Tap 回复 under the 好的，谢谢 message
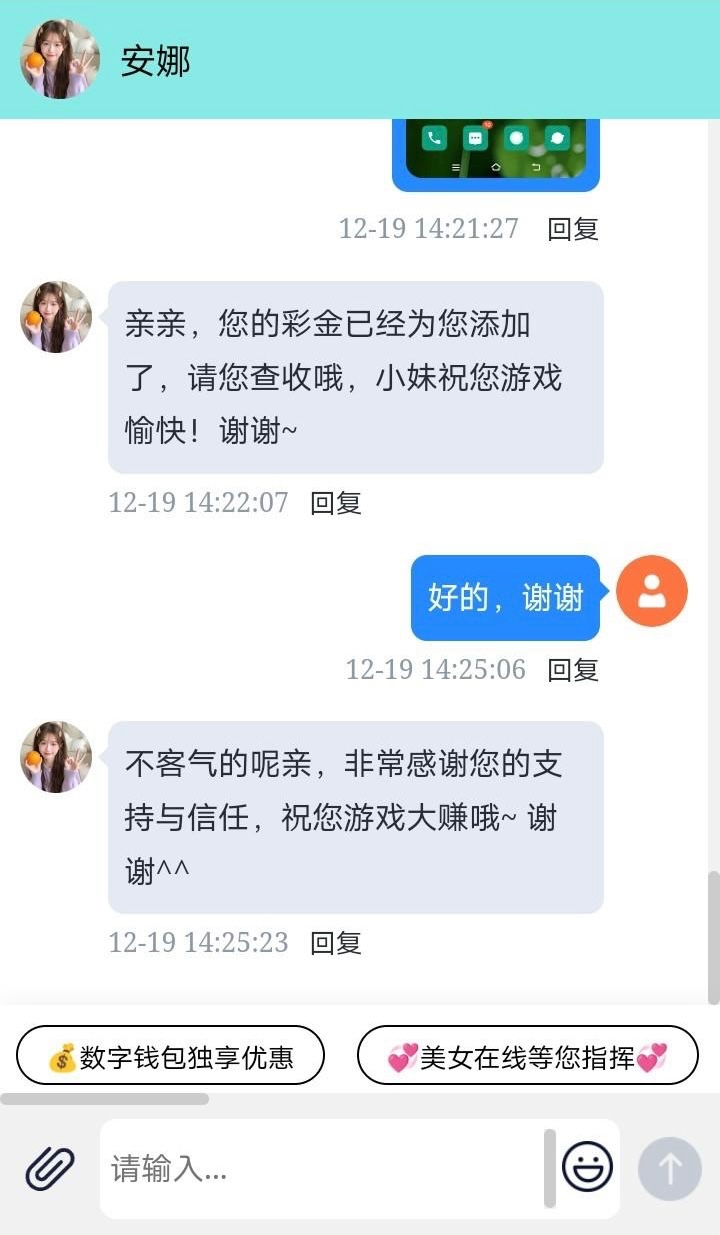 coord(572,670)
